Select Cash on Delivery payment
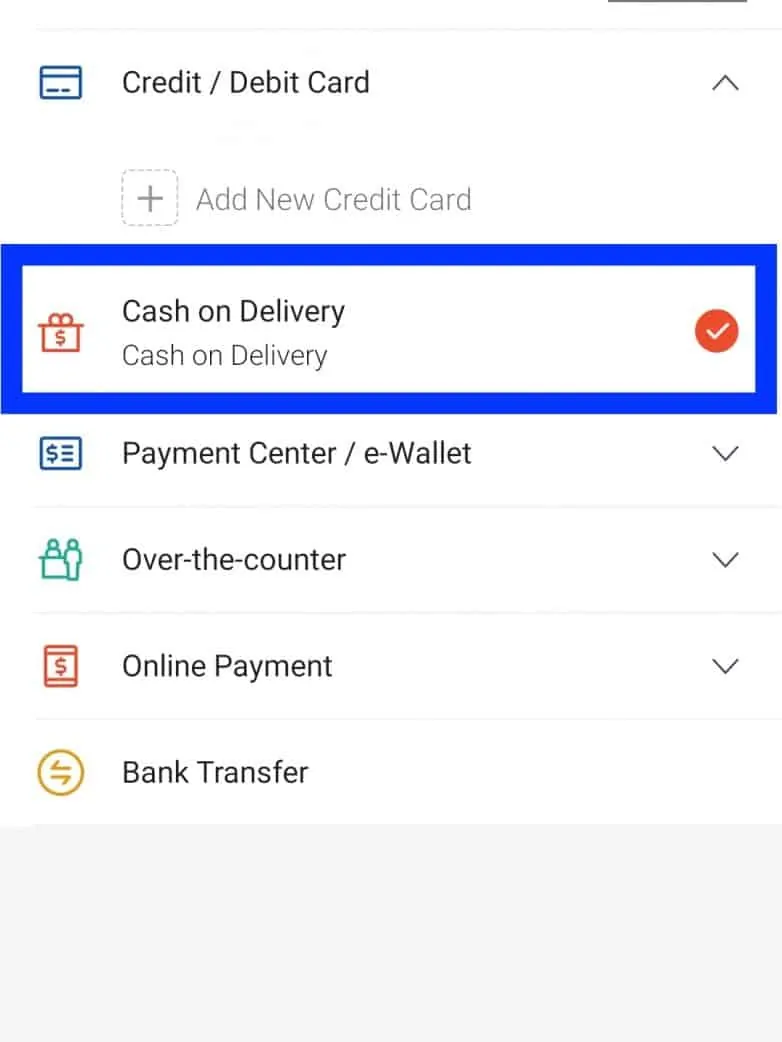 [388, 330]
